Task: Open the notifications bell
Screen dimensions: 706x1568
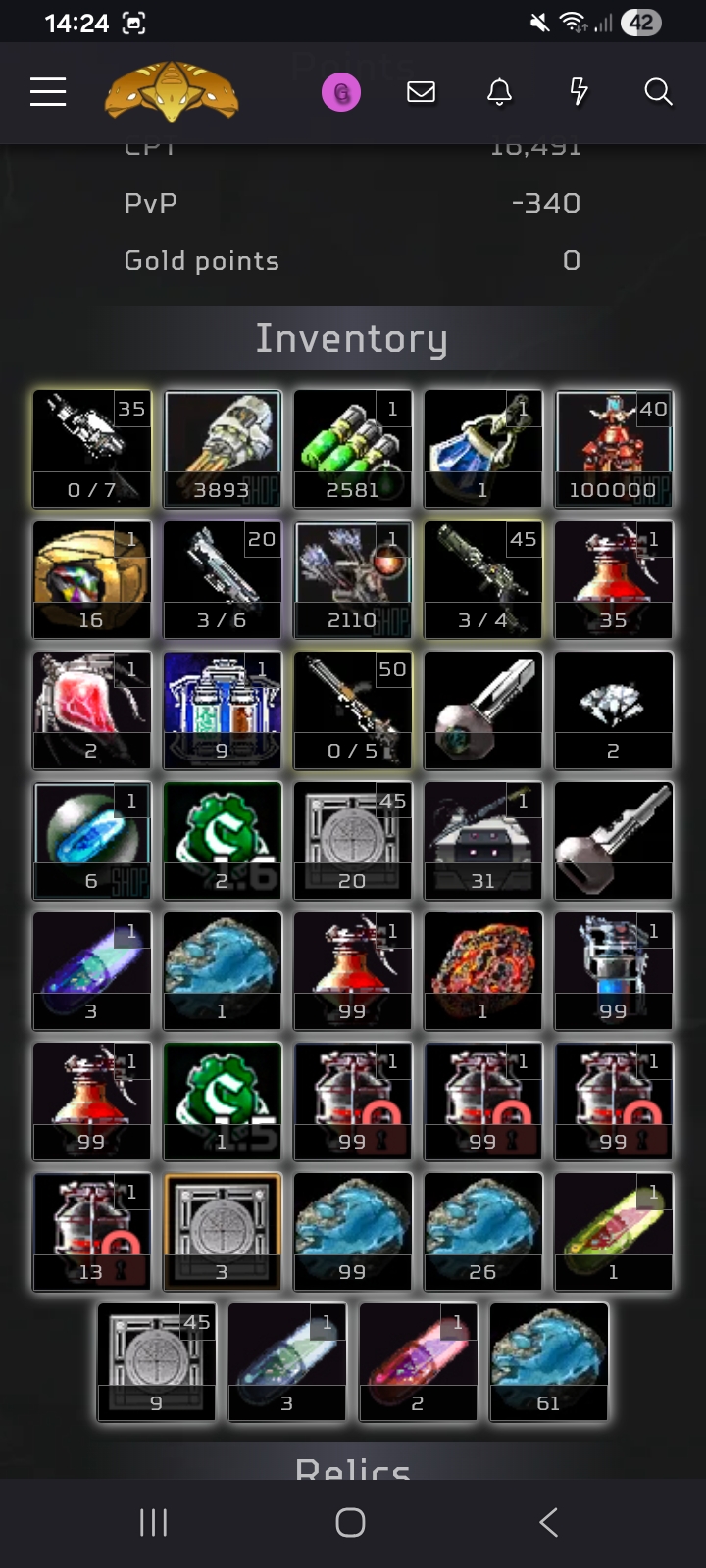Action: [499, 92]
